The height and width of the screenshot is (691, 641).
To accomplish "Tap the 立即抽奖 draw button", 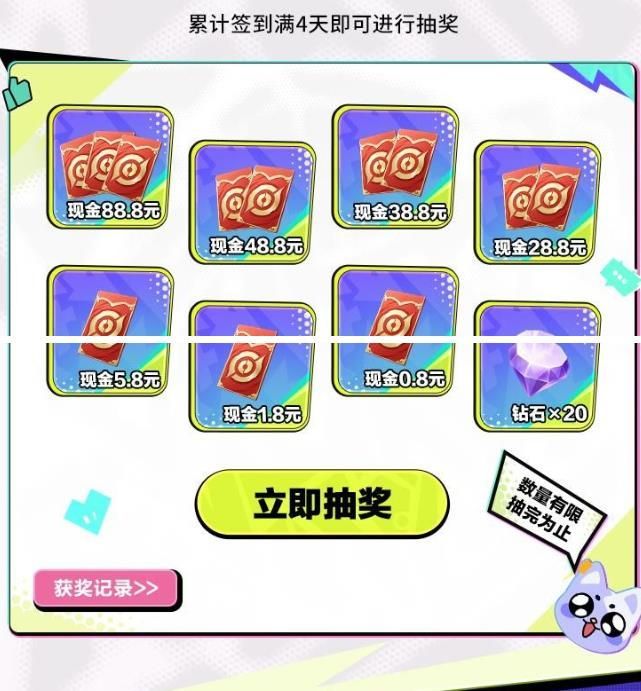I will pos(321,505).
